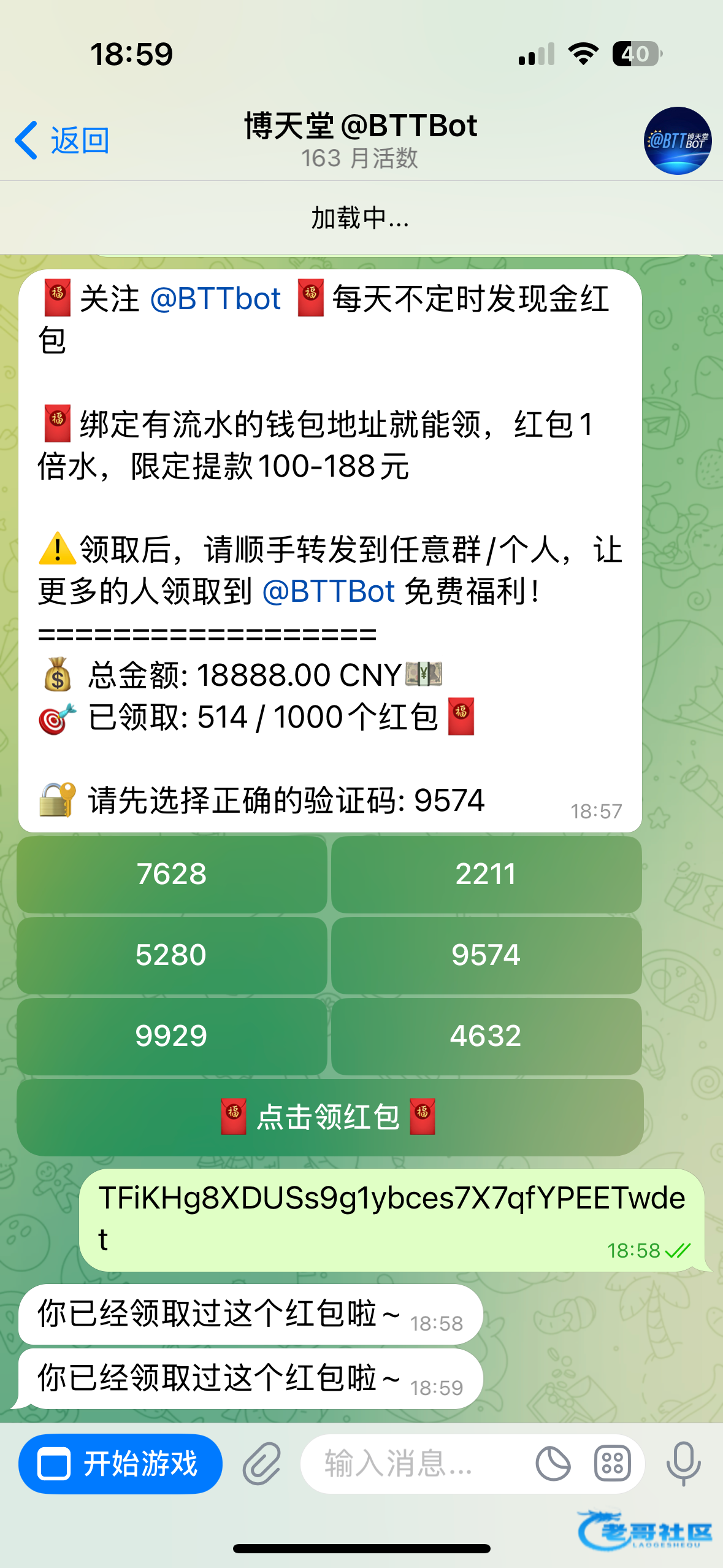Viewport: 723px width, 1568px height.
Task: Choose verification code 5280
Action: click(x=172, y=955)
